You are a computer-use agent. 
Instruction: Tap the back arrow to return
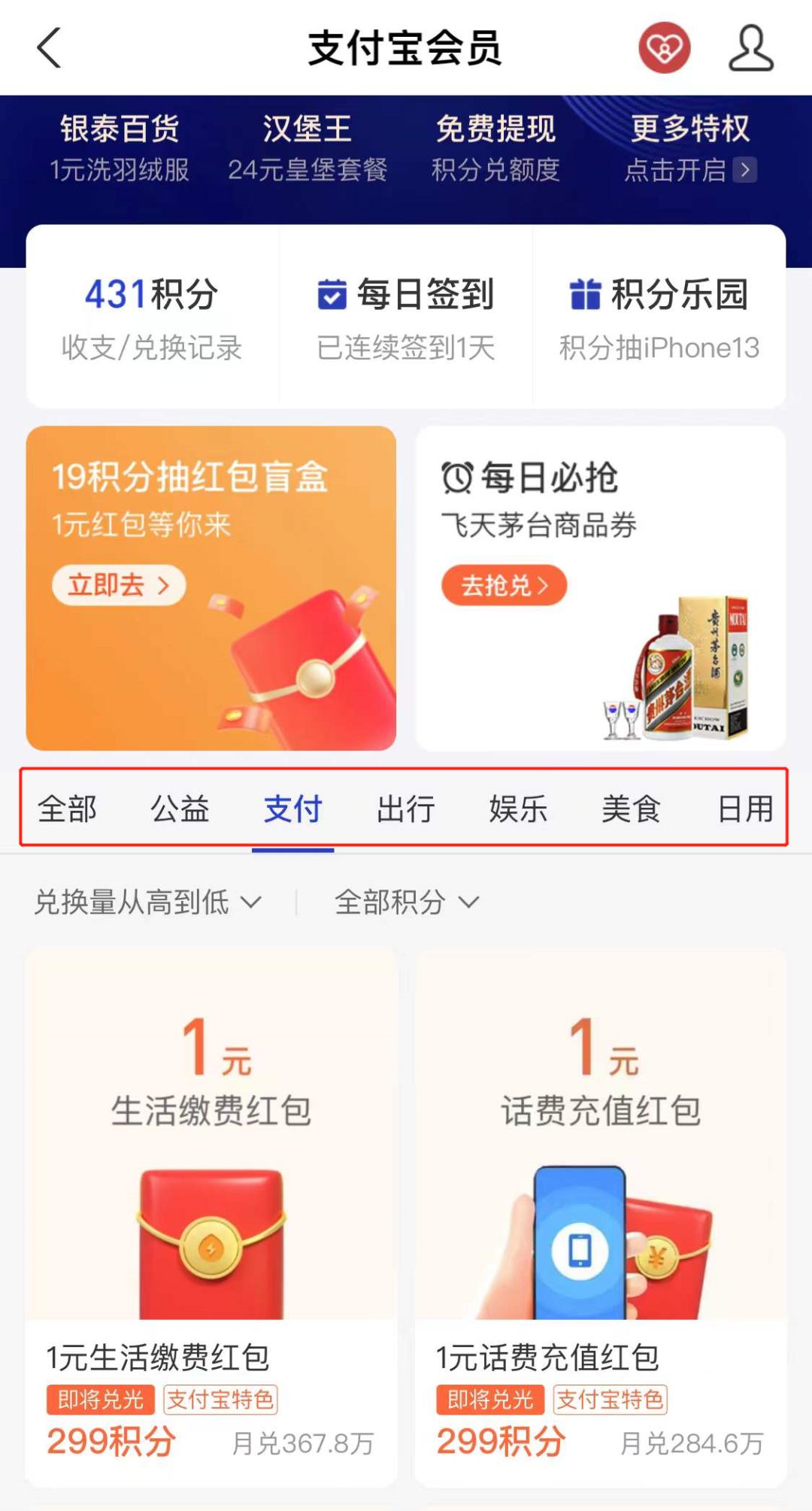pos(47,50)
